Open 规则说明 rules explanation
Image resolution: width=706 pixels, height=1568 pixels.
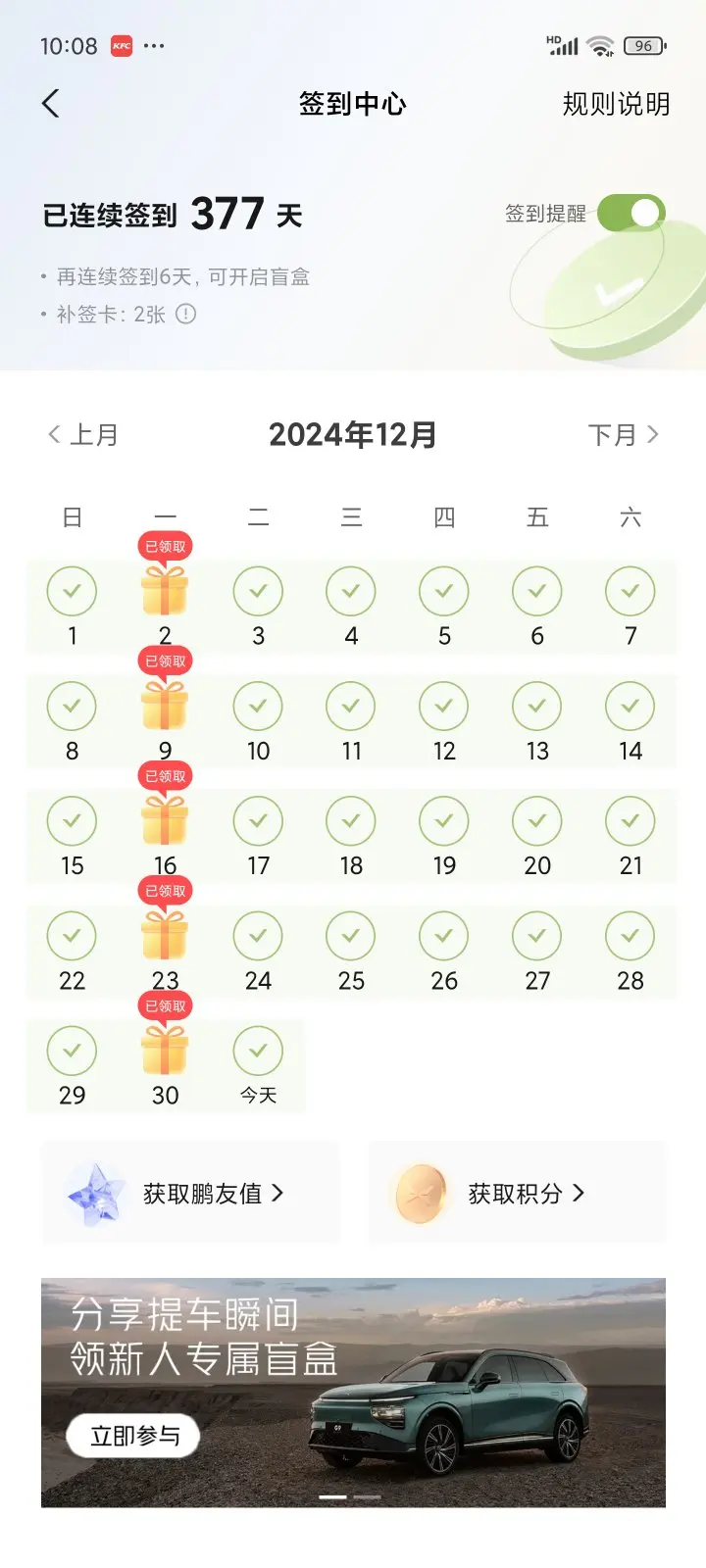616,104
